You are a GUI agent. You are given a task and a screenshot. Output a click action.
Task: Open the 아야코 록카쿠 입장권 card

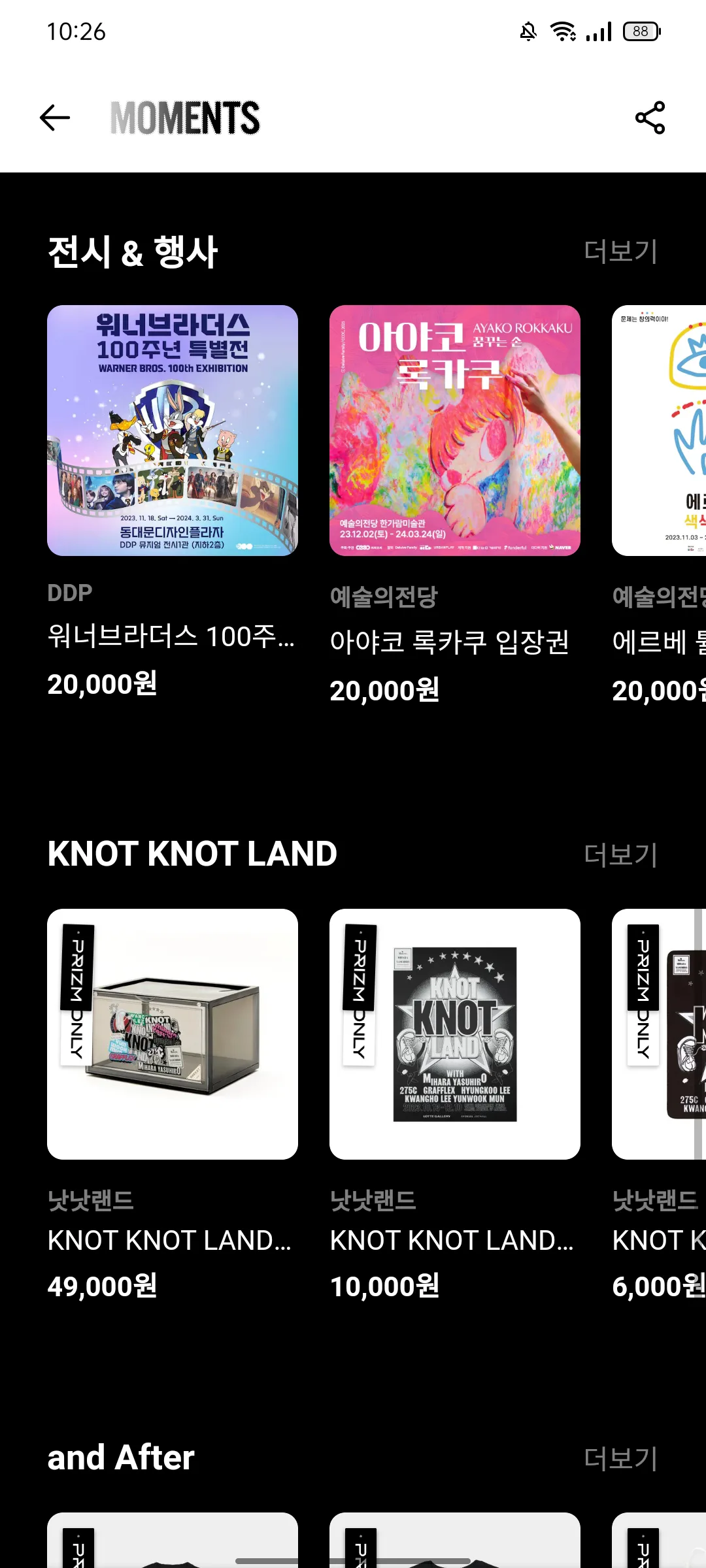click(x=455, y=431)
